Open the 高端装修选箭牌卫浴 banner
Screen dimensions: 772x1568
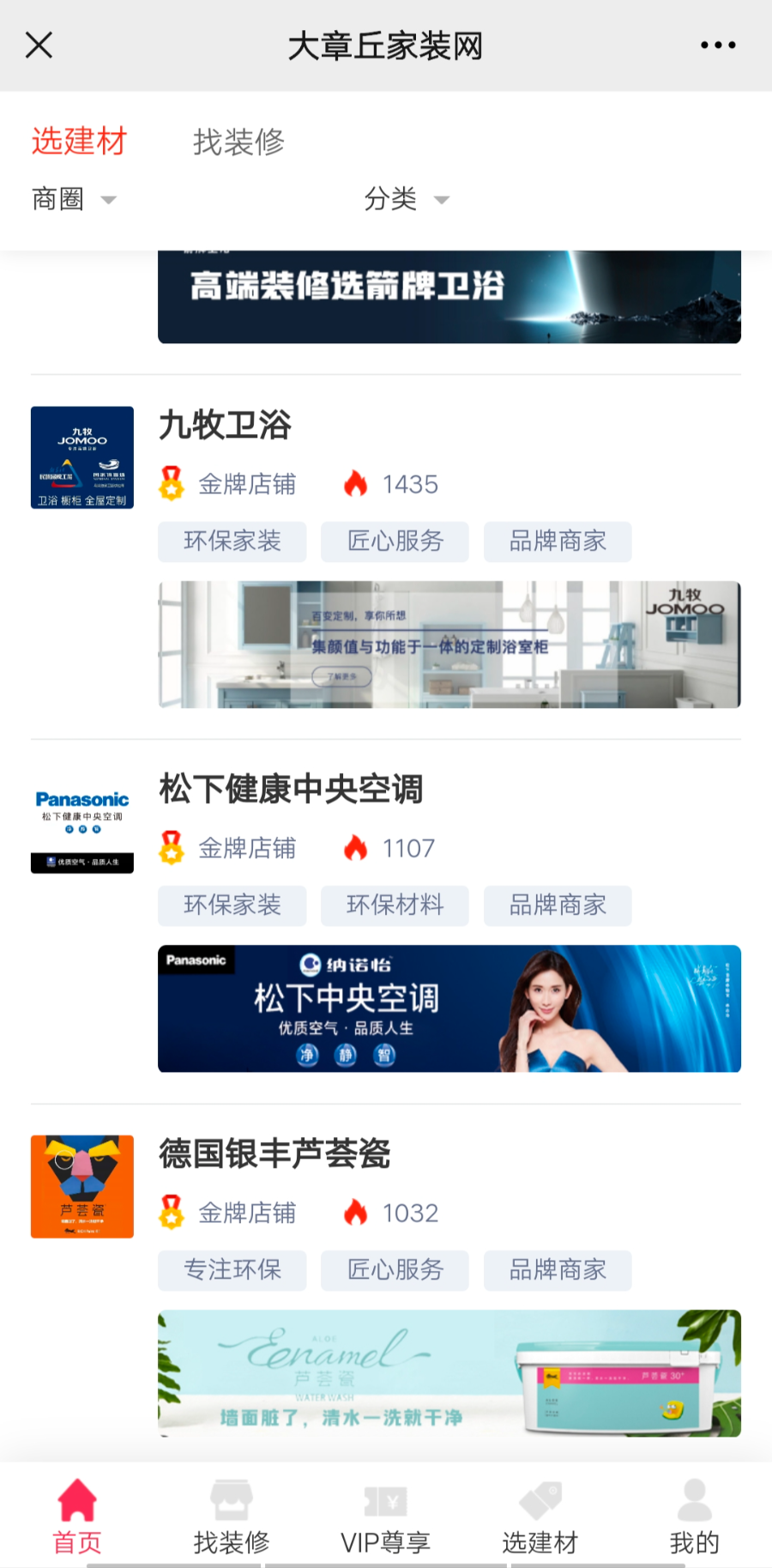tap(449, 296)
